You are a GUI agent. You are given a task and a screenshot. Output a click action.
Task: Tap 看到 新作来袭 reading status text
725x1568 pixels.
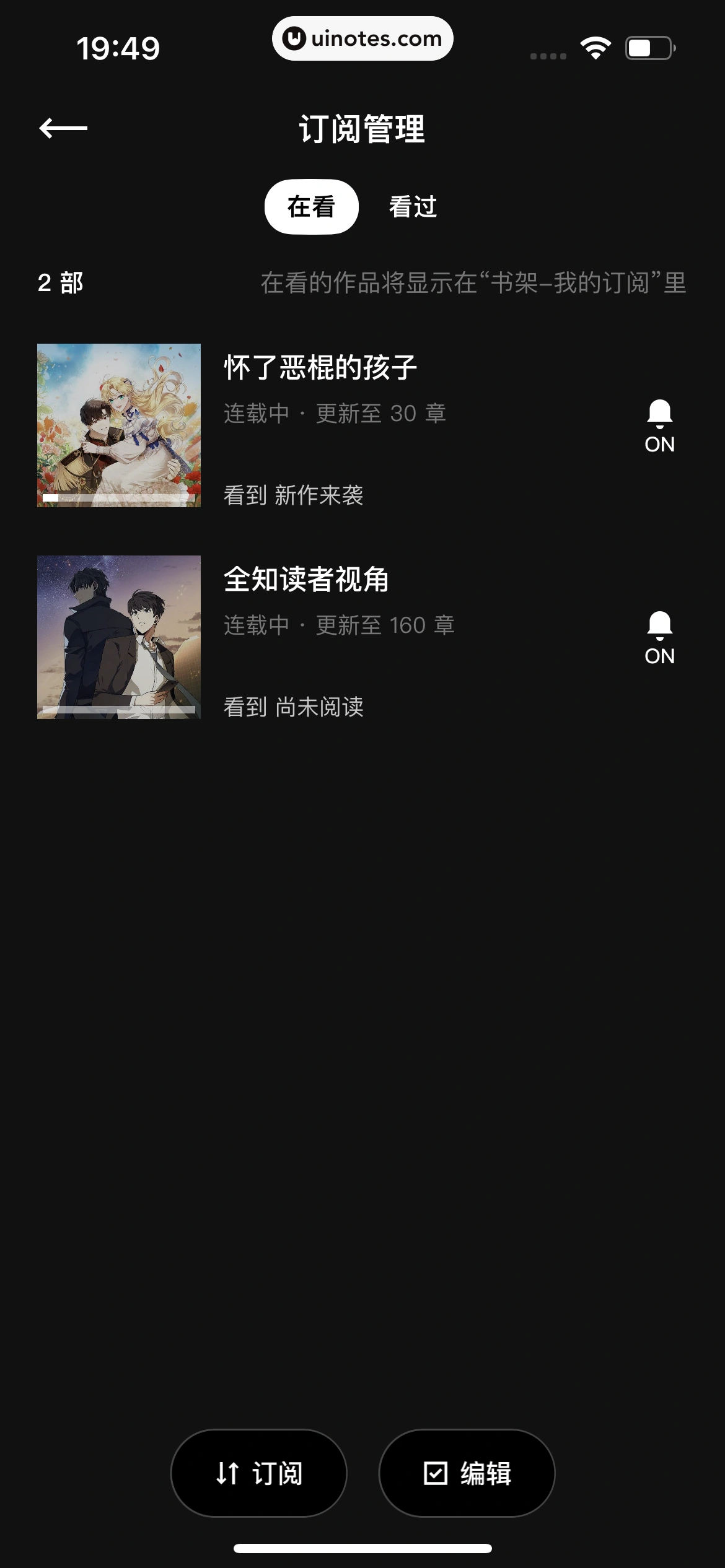pos(294,495)
